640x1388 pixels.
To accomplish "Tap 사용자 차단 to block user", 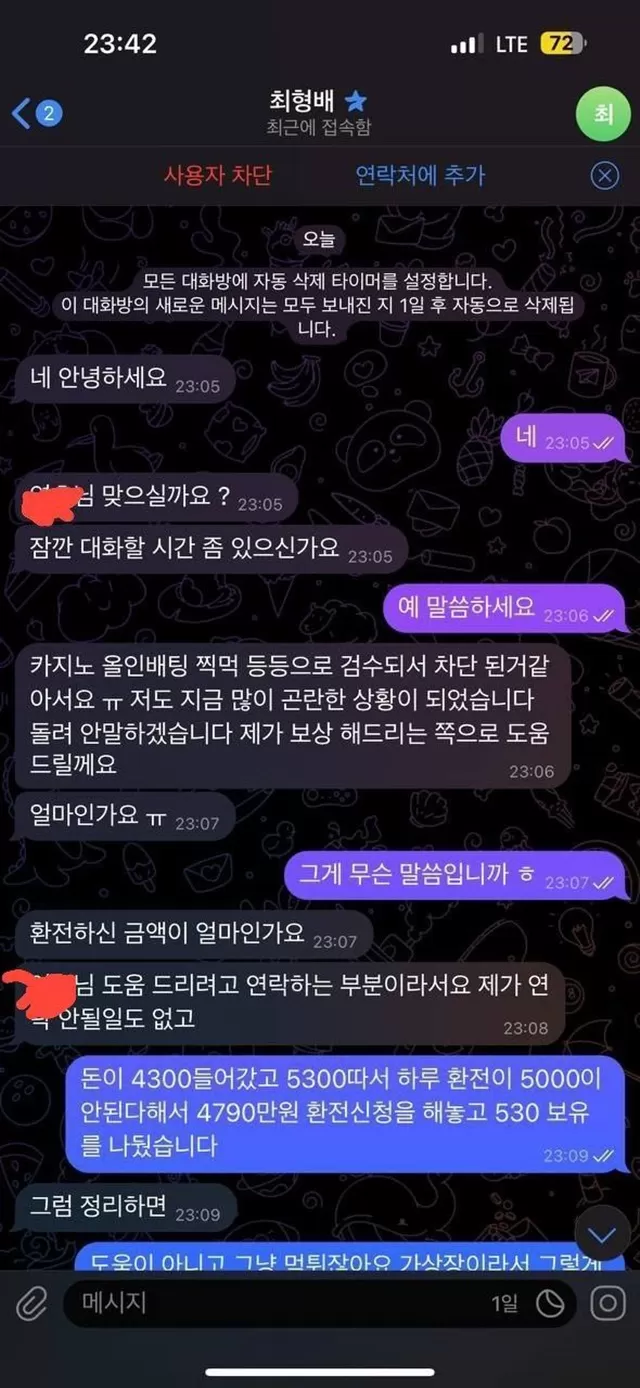I will click(x=217, y=176).
